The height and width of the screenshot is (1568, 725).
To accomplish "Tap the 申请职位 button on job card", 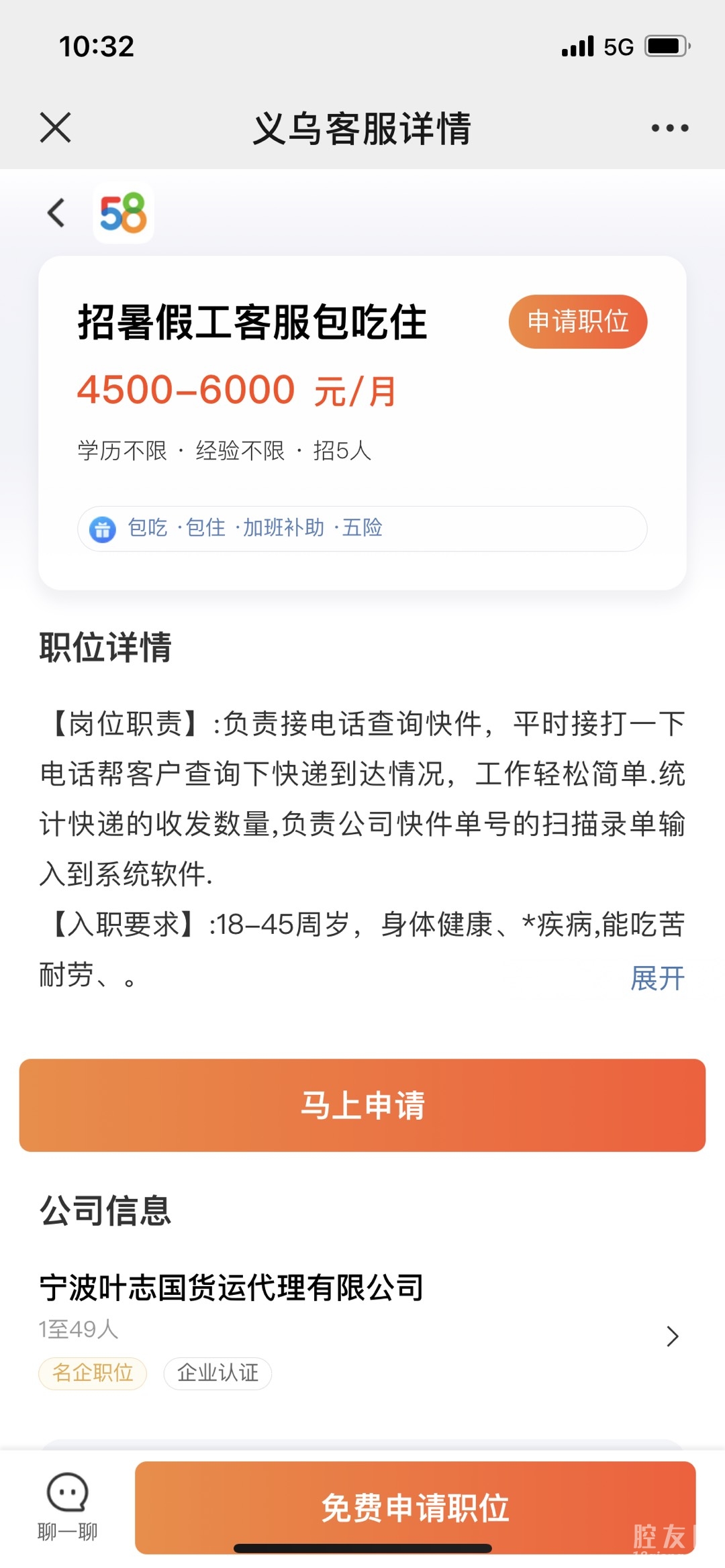I will tap(577, 321).
